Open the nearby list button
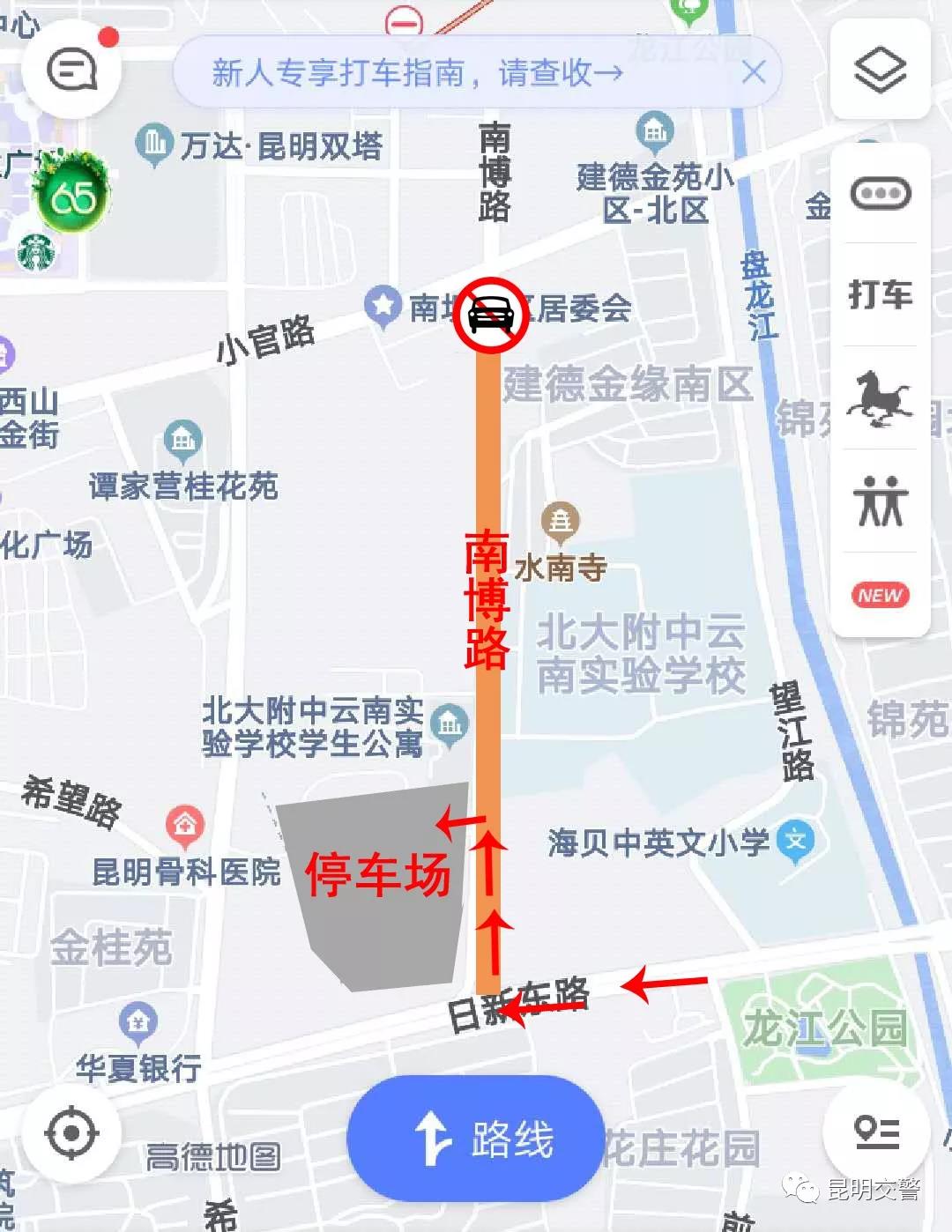The height and width of the screenshot is (1232, 952). 876,1132
